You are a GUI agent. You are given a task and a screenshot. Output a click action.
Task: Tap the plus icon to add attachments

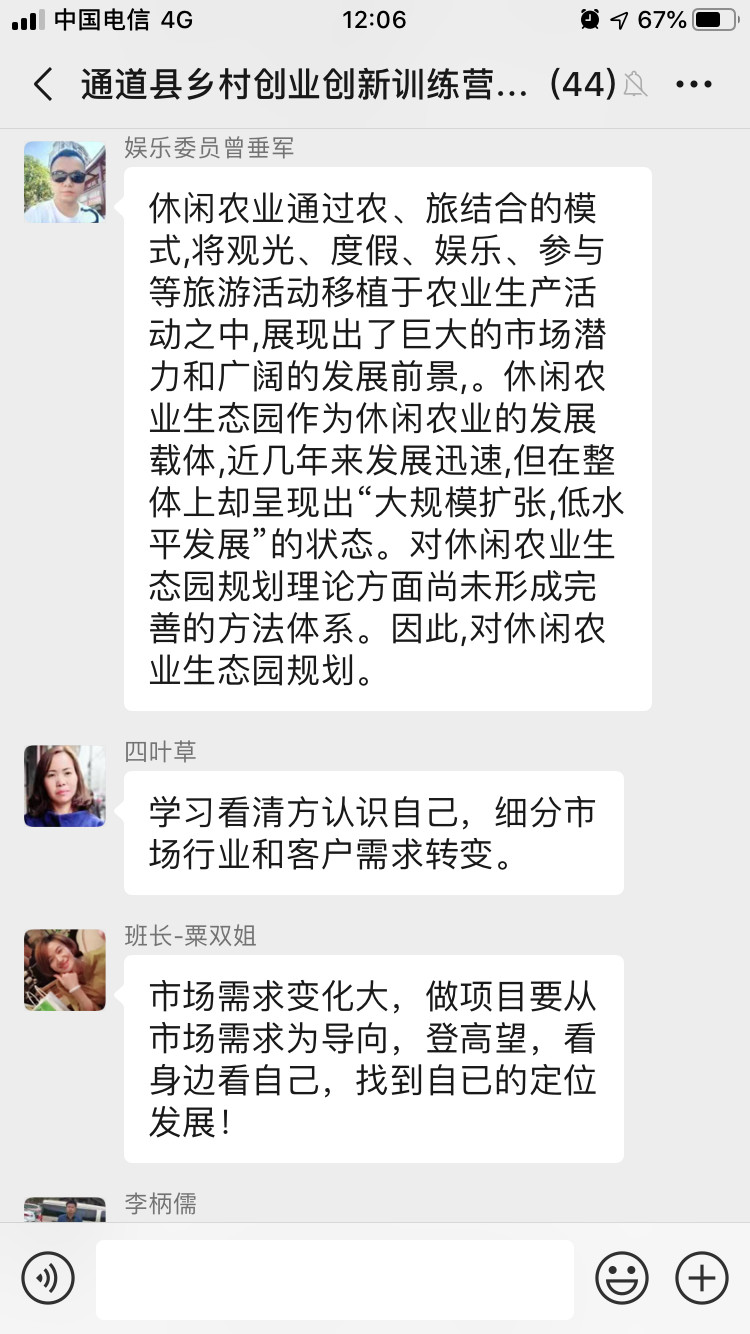700,1277
